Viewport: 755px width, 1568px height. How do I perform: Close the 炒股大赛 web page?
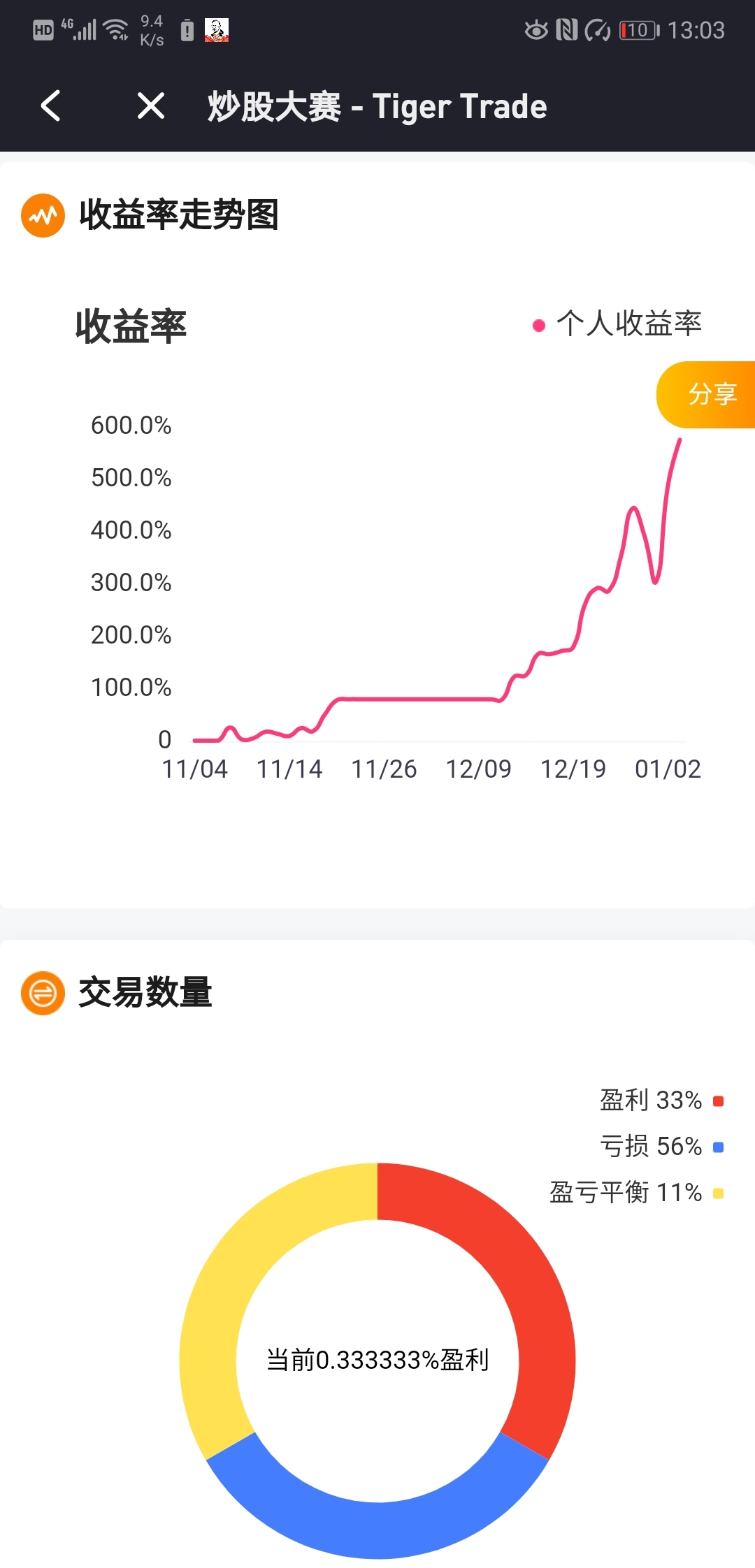coord(151,106)
